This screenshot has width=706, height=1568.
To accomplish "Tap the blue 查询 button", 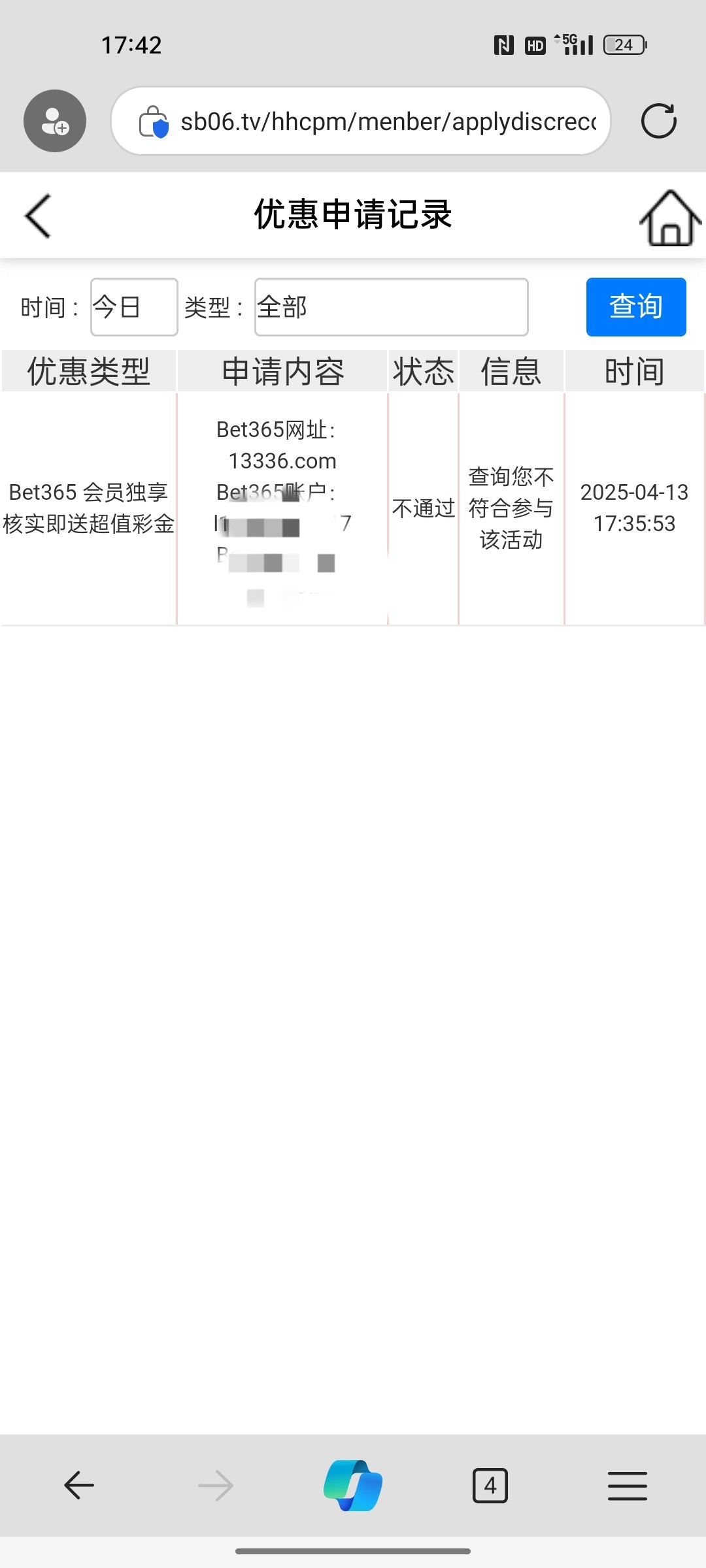I will 636,307.
